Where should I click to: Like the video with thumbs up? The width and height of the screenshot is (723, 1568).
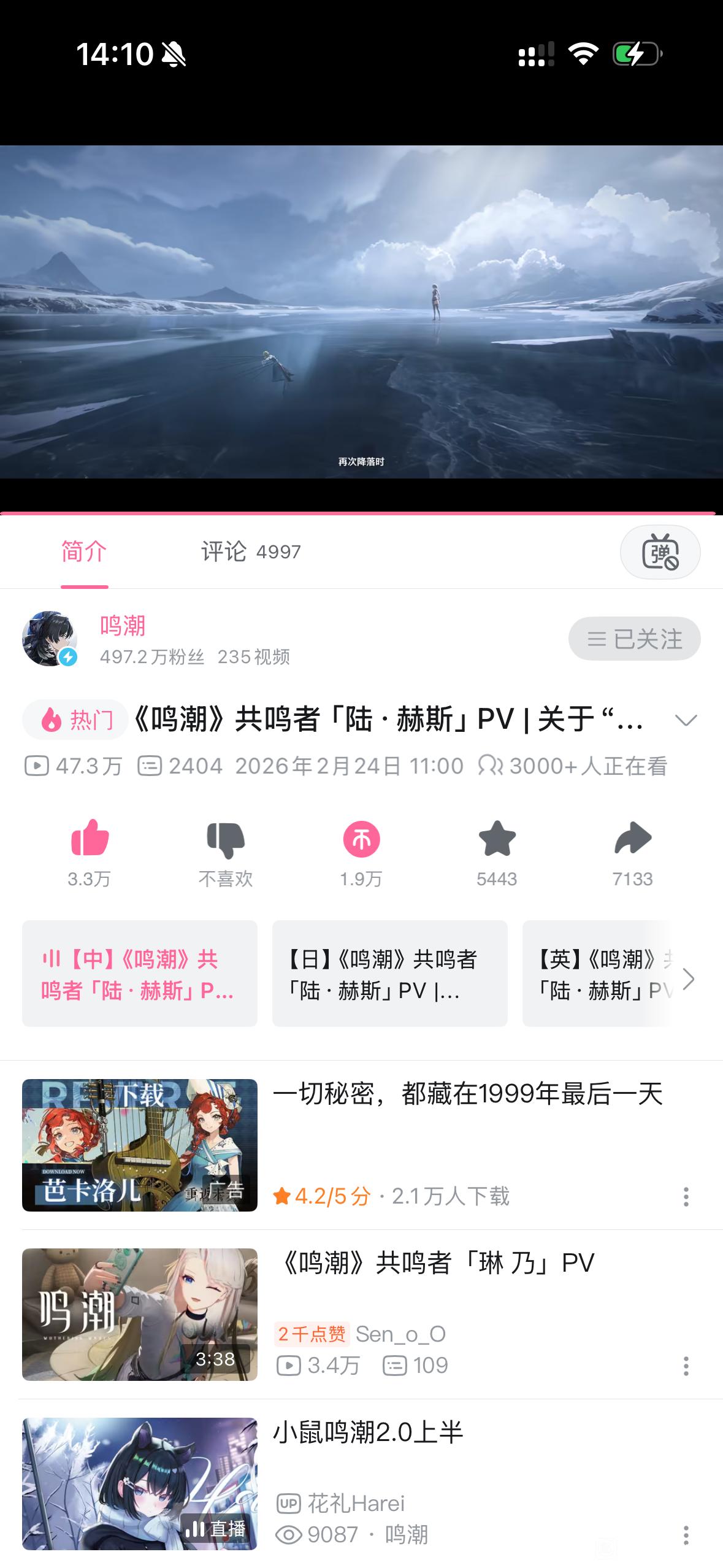click(x=90, y=839)
